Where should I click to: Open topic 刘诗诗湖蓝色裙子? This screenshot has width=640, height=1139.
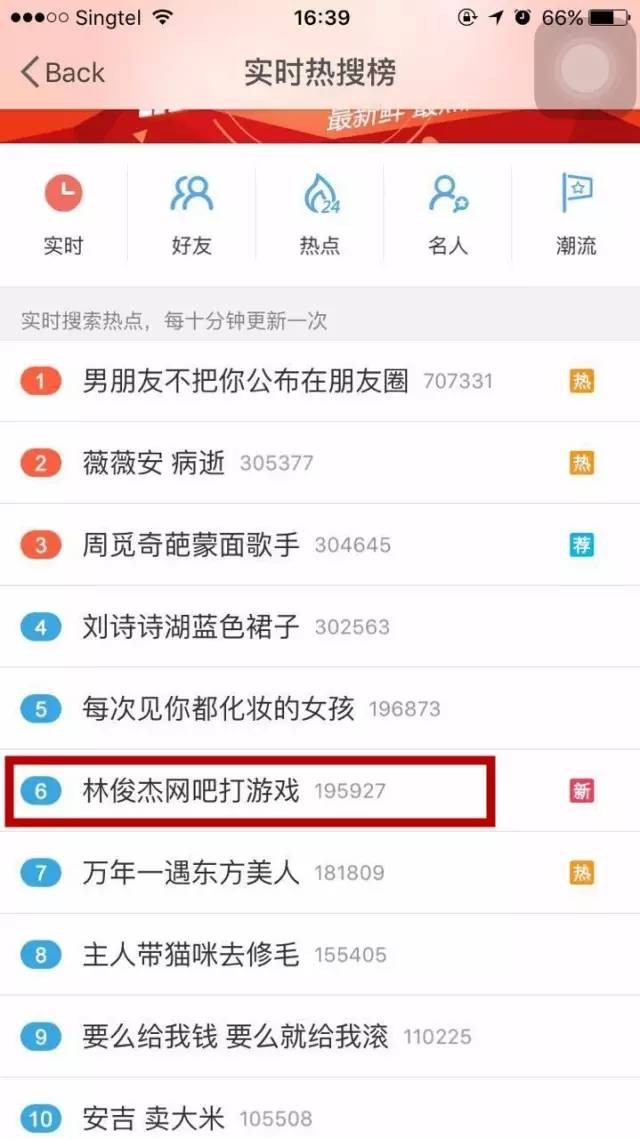(190, 627)
